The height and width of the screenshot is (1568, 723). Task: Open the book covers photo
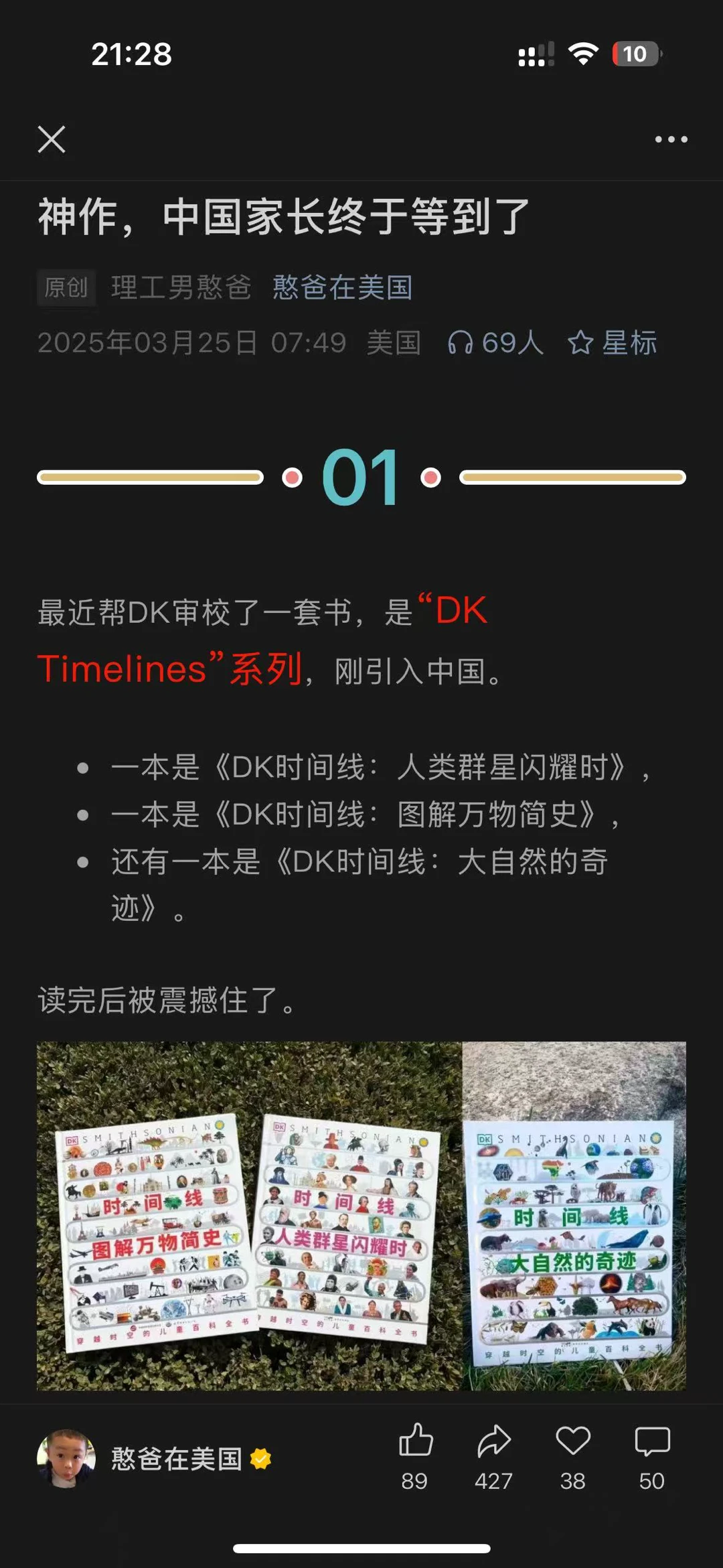coord(361,1215)
